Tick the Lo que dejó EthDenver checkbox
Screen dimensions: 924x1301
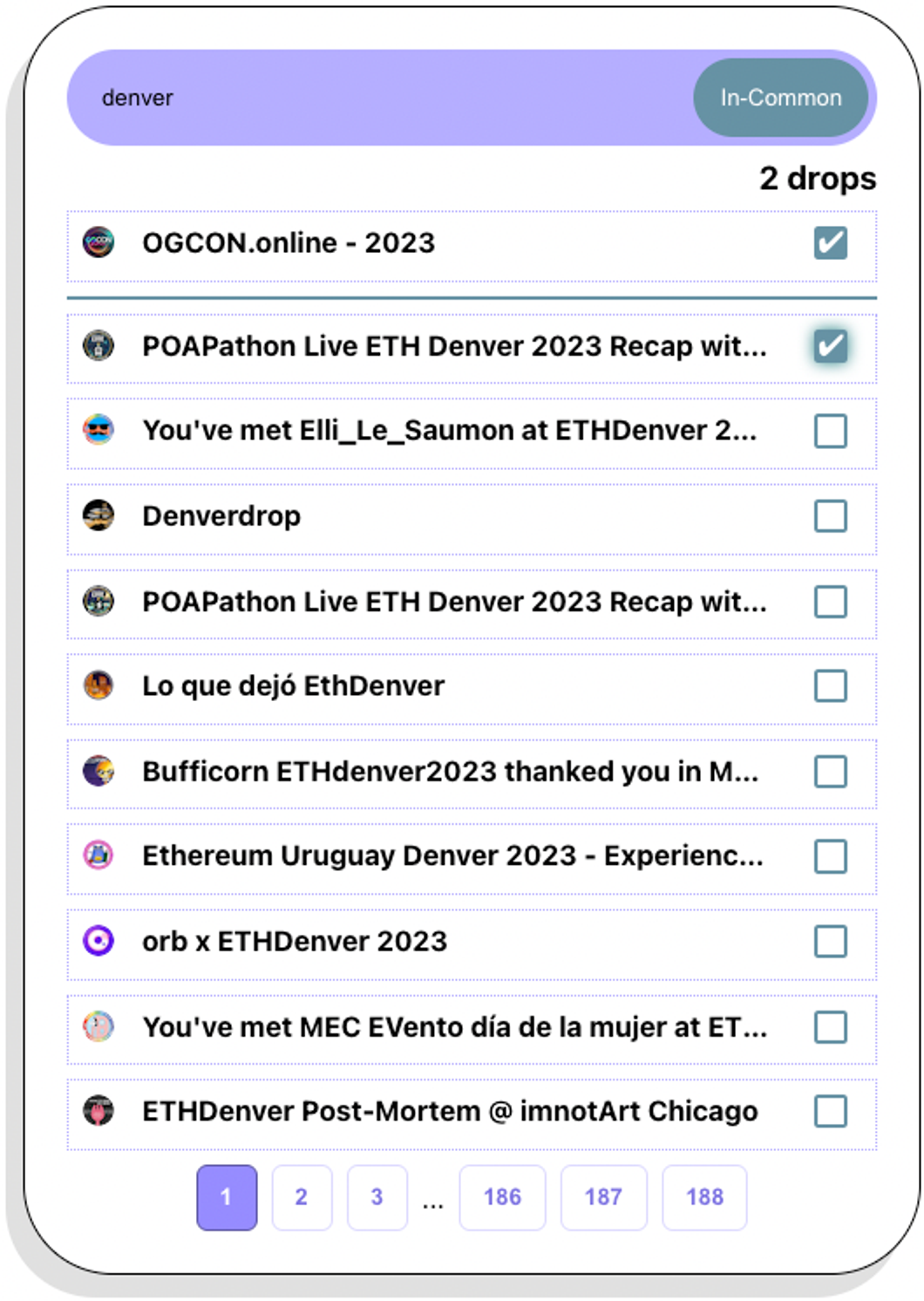830,686
